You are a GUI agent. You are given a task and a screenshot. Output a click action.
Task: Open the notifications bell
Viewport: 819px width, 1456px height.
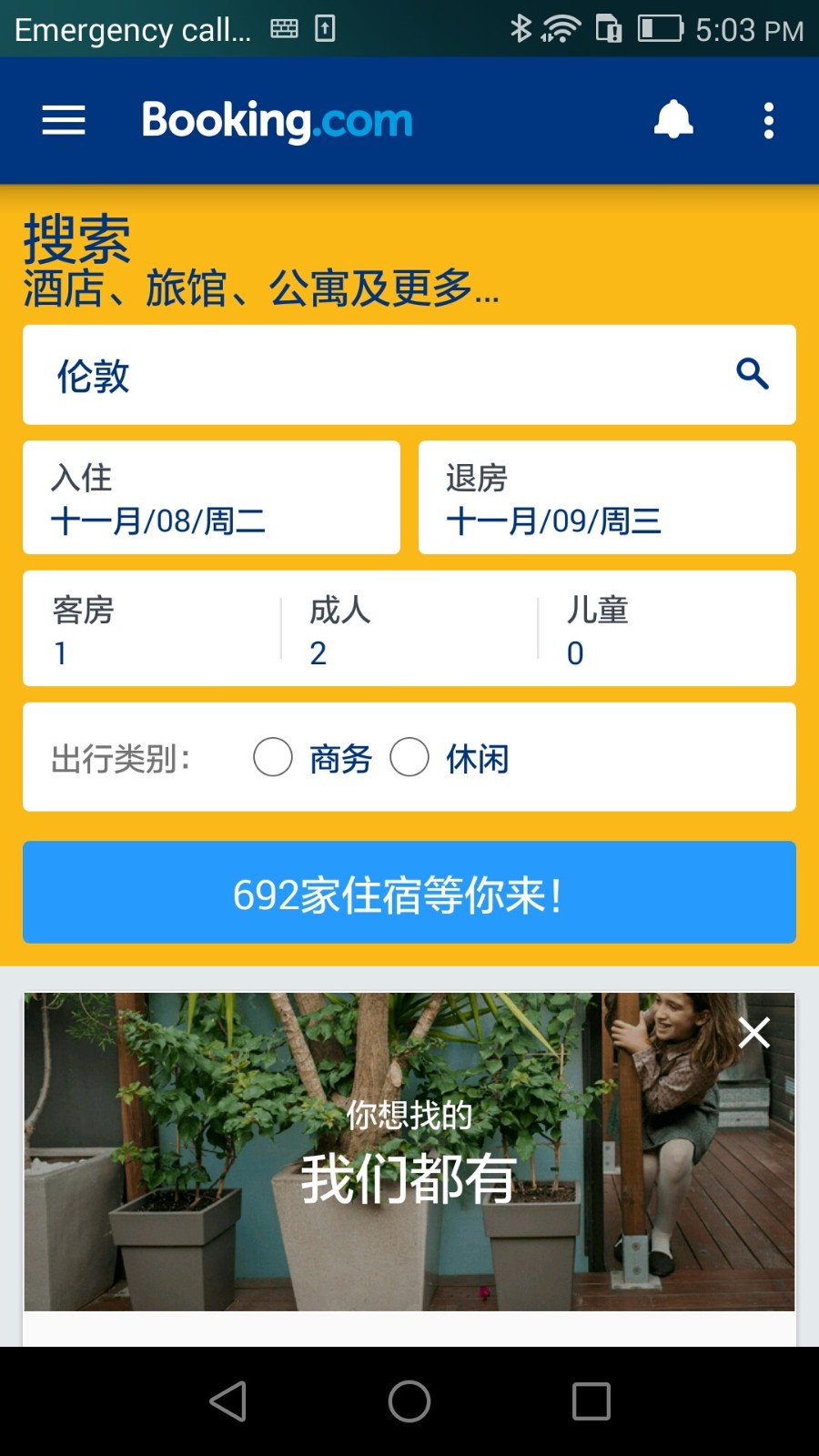pos(673,120)
